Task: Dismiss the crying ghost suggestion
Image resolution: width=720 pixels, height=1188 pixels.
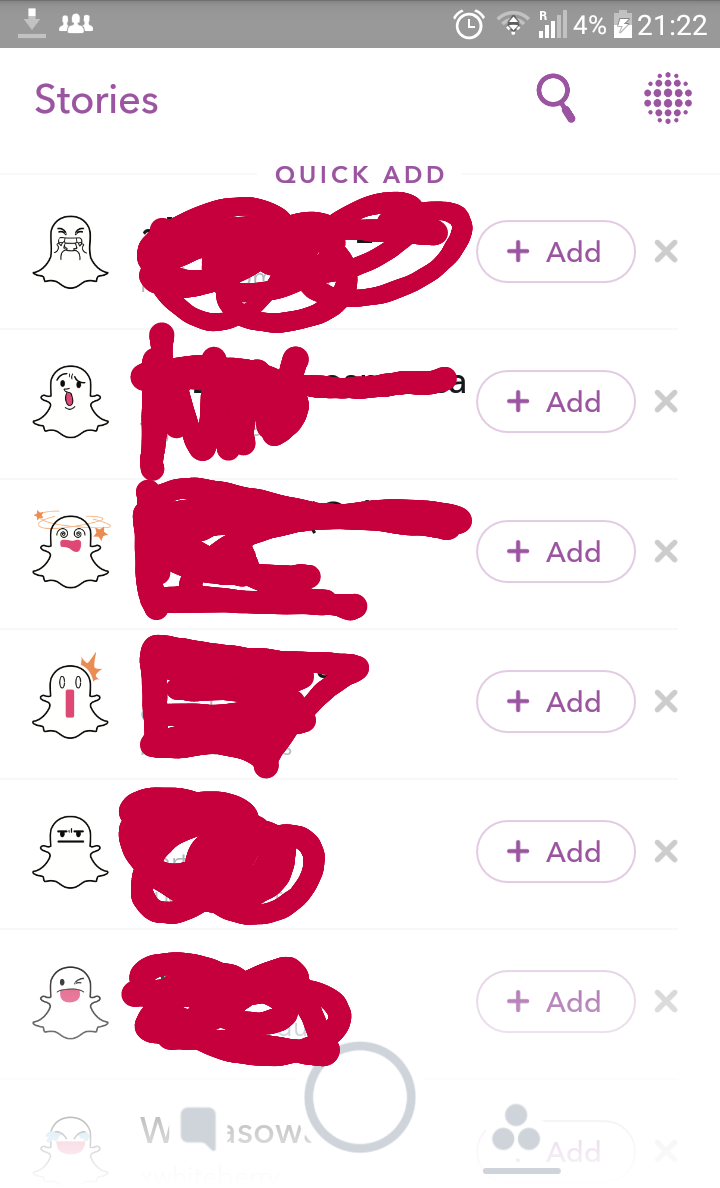Action: 666,252
